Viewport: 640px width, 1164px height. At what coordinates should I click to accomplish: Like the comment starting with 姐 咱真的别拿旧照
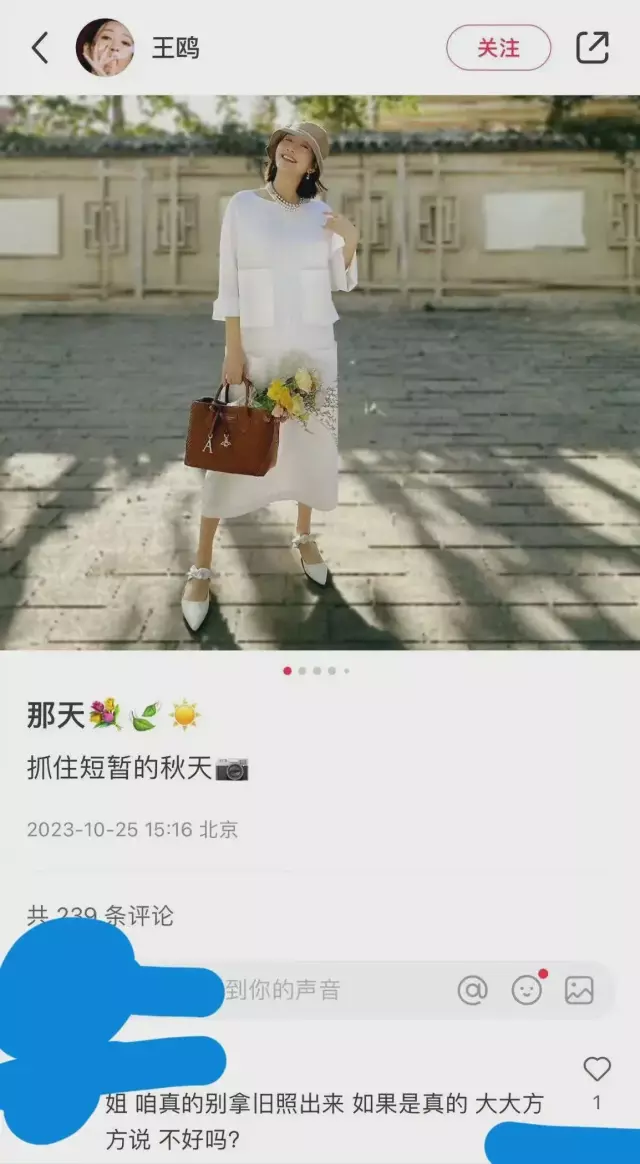(597, 1069)
